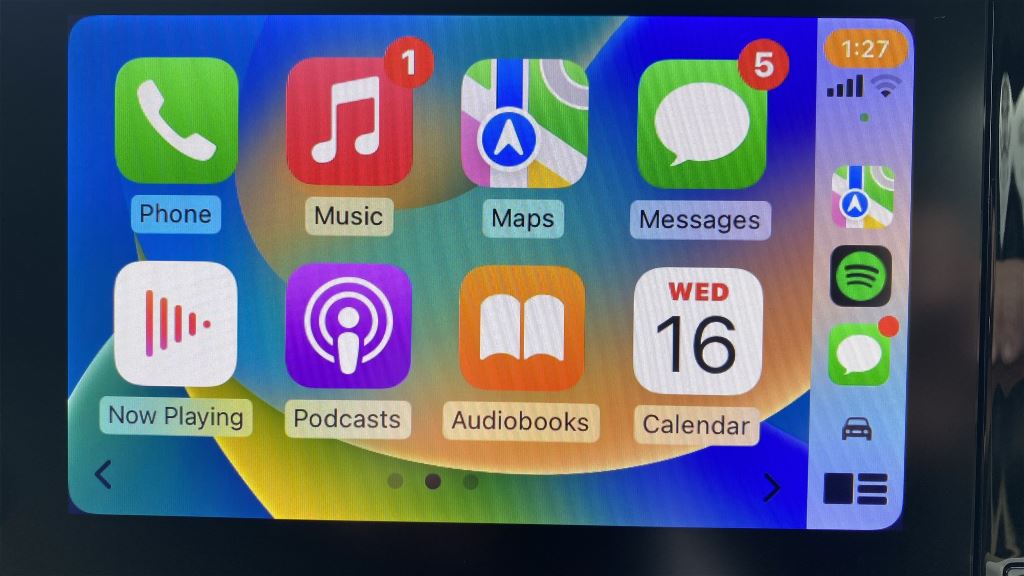
Task: Launch the Podcasts app
Action: point(348,327)
